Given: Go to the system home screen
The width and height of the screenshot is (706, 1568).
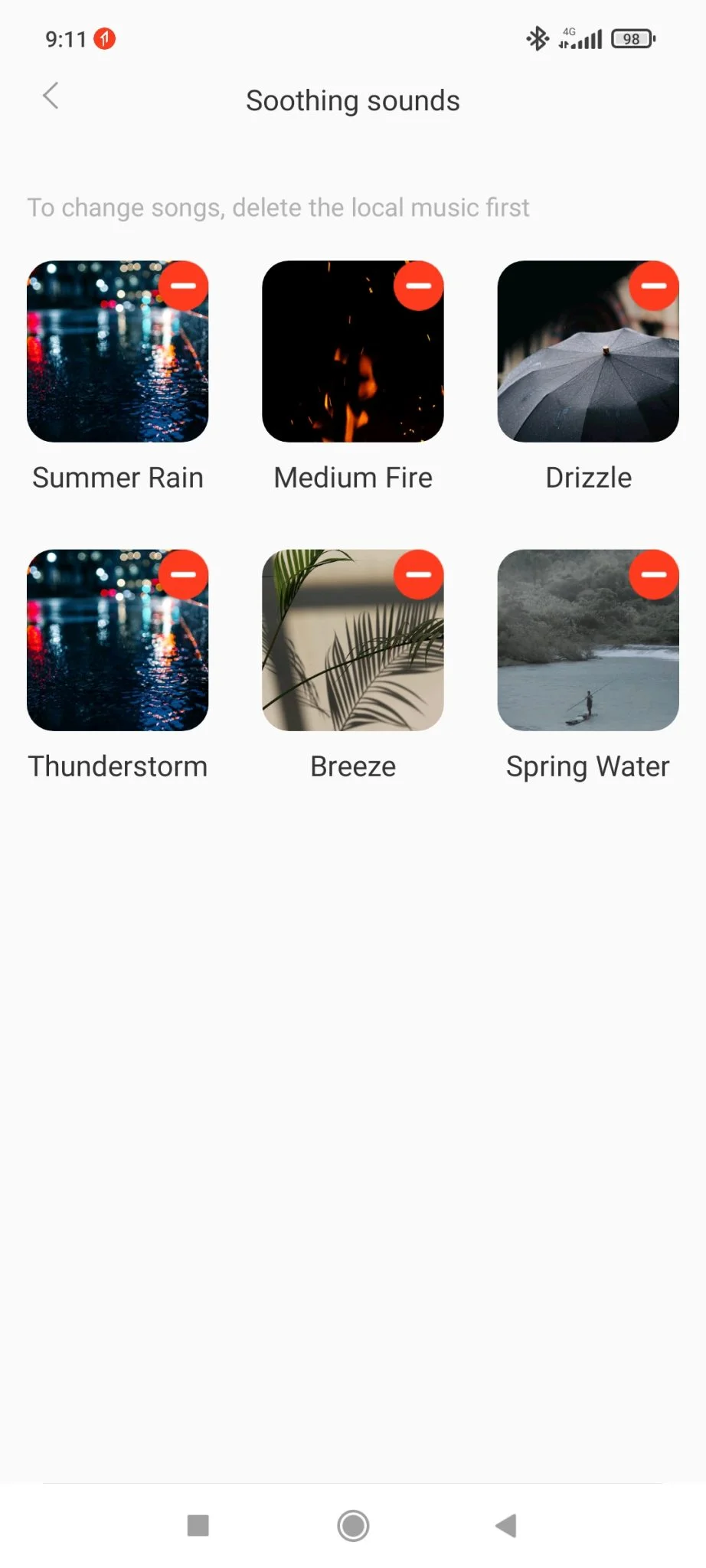Looking at the screenshot, I should click(x=353, y=1525).
